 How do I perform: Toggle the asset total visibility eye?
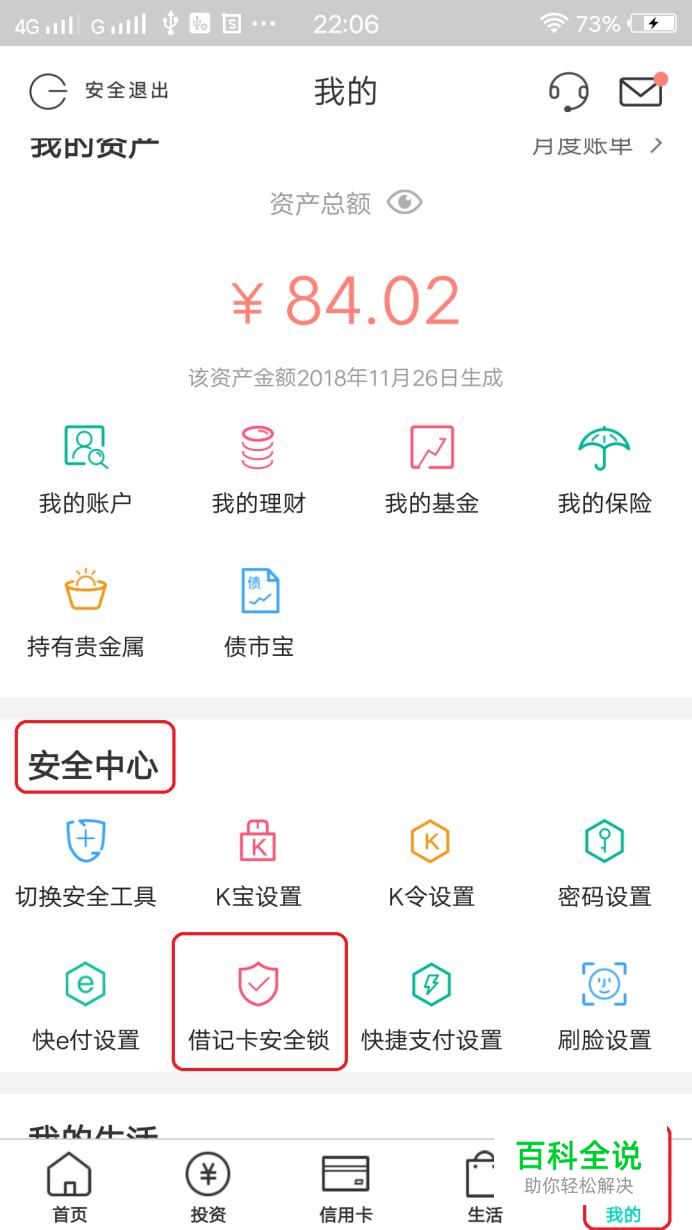pyautogui.click(x=404, y=203)
